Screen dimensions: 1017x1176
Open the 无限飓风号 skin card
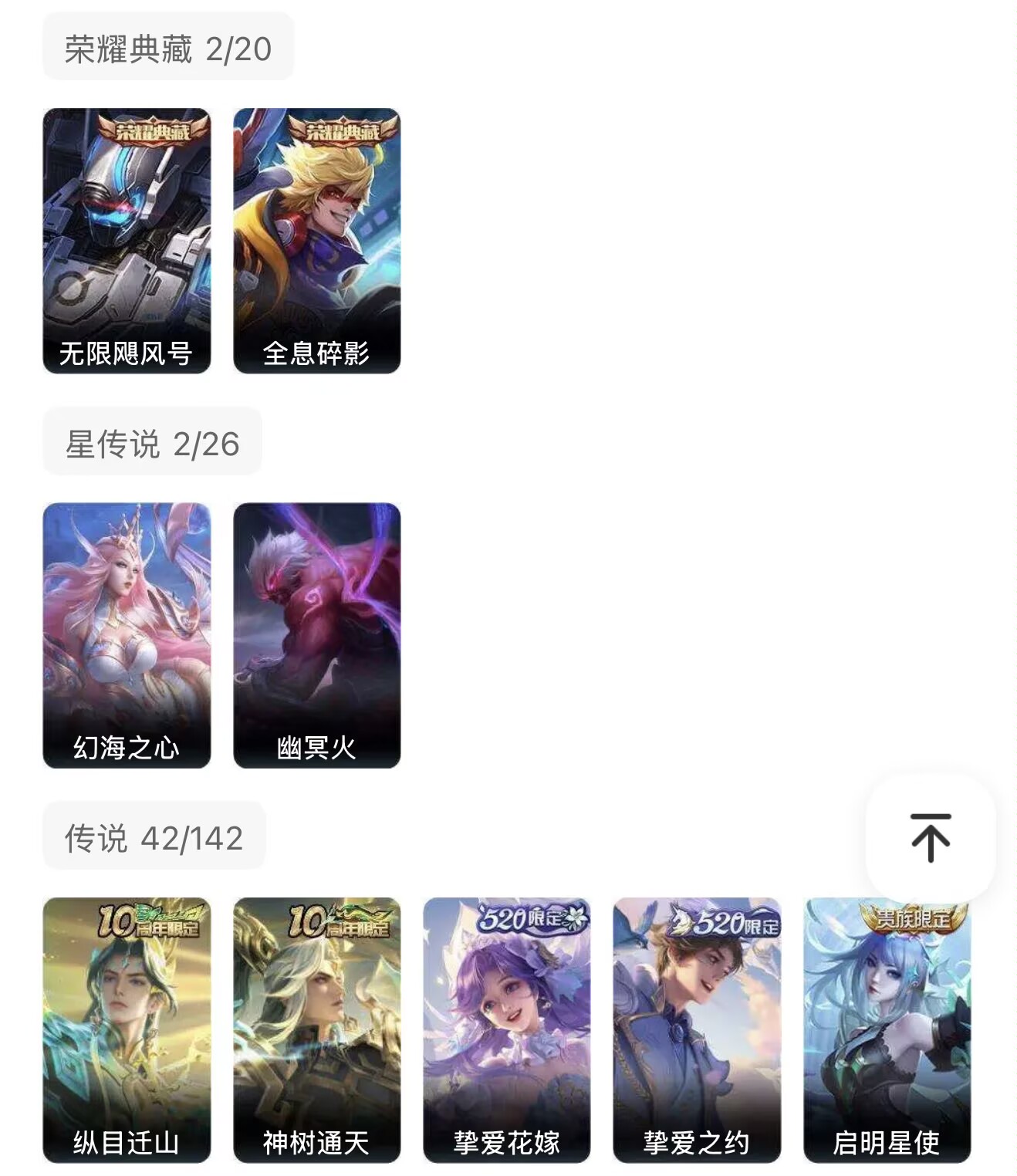tap(127, 241)
